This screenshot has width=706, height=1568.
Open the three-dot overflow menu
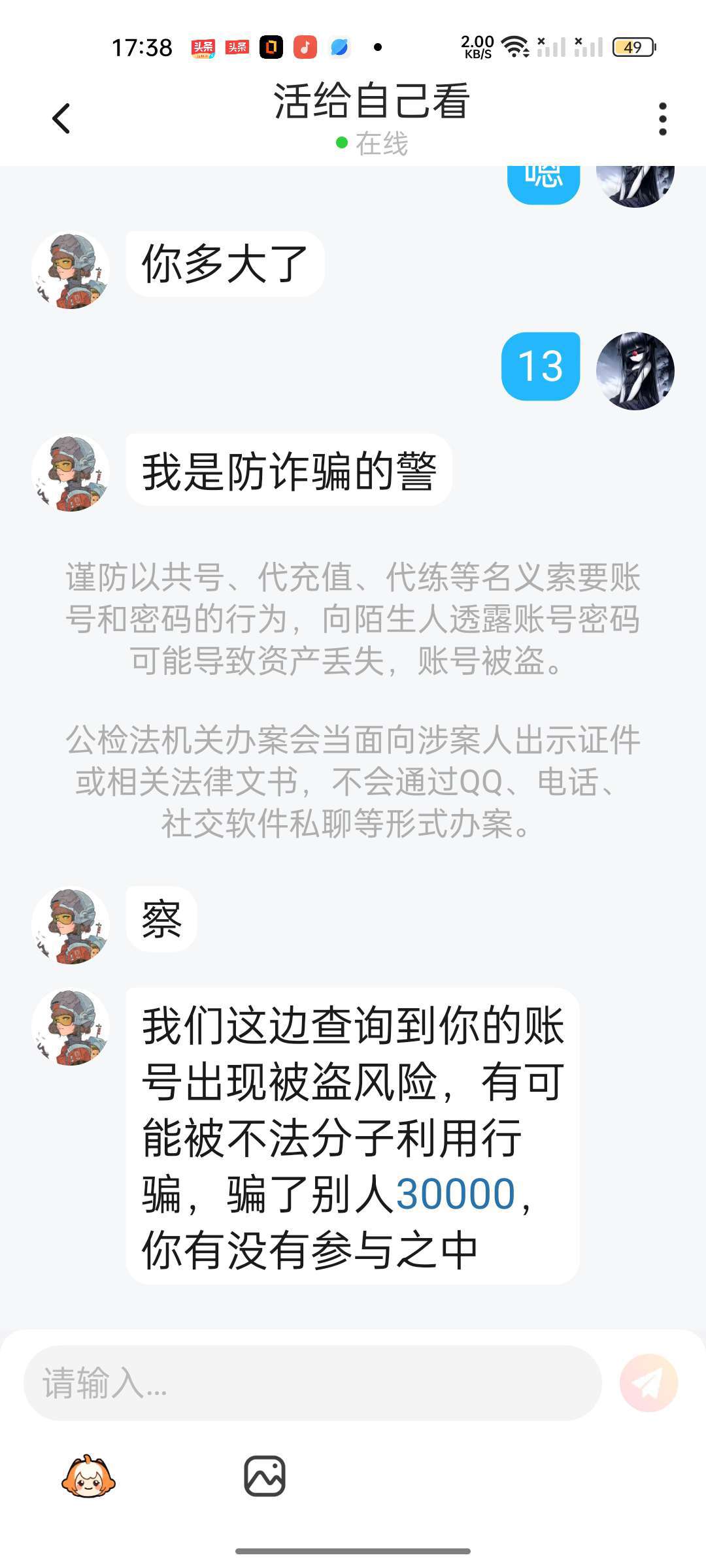pos(662,119)
